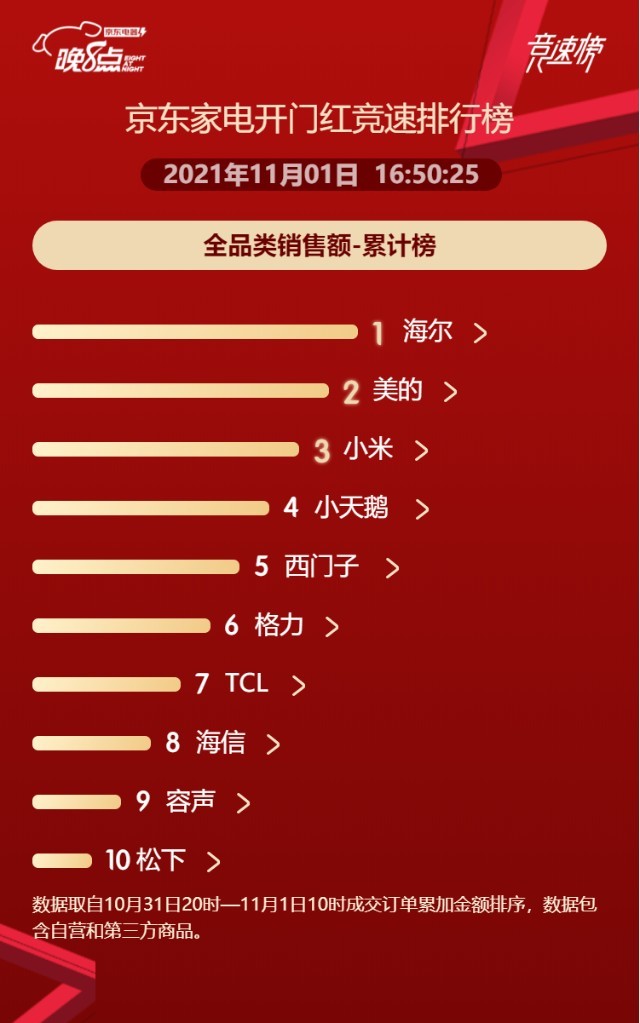
Task: Select the 容声 ranking entry
Action: coord(191,802)
